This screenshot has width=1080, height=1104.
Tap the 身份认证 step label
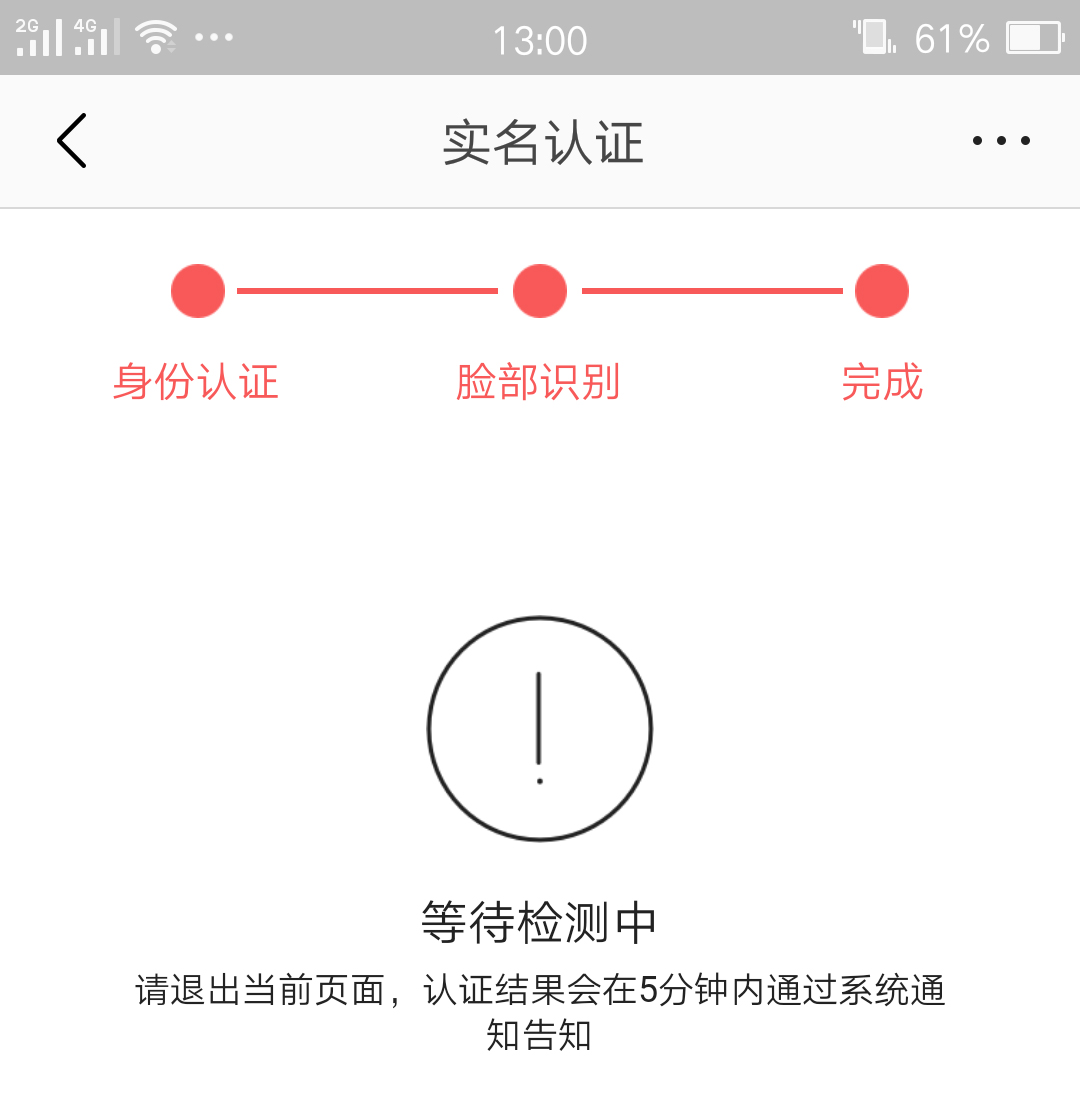[x=197, y=382]
